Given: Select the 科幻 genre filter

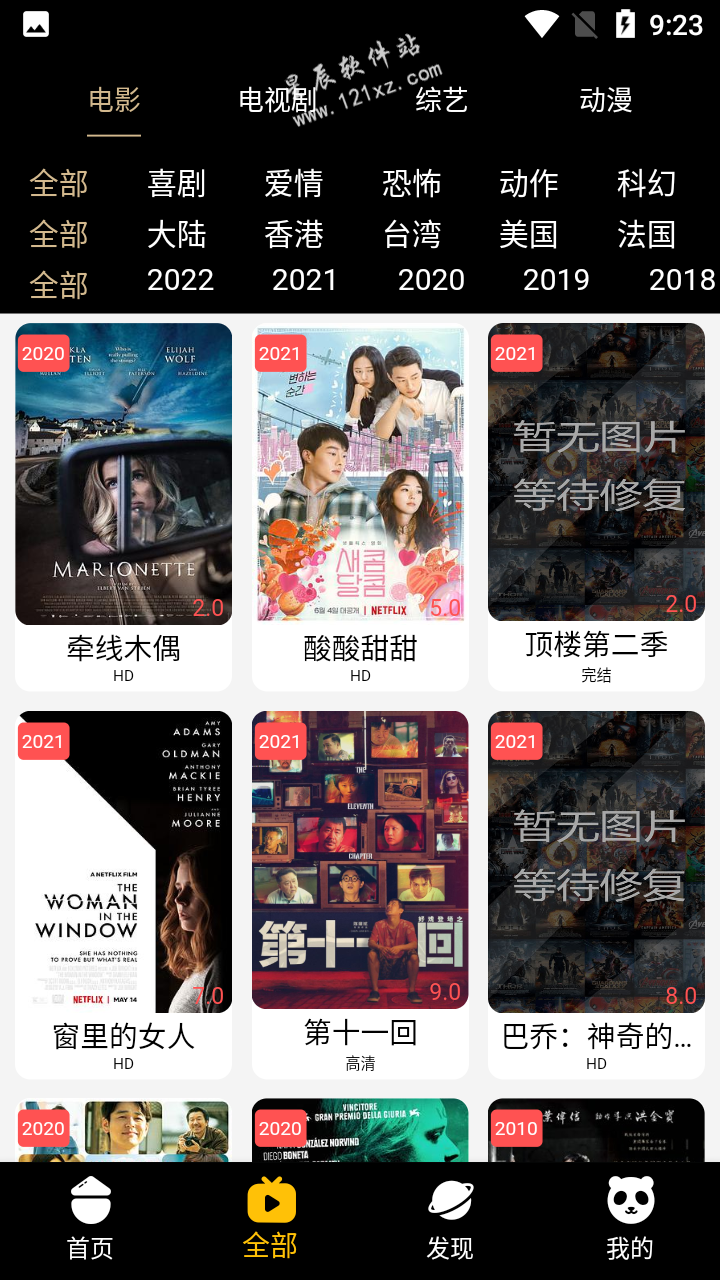Looking at the screenshot, I should coord(646,183).
